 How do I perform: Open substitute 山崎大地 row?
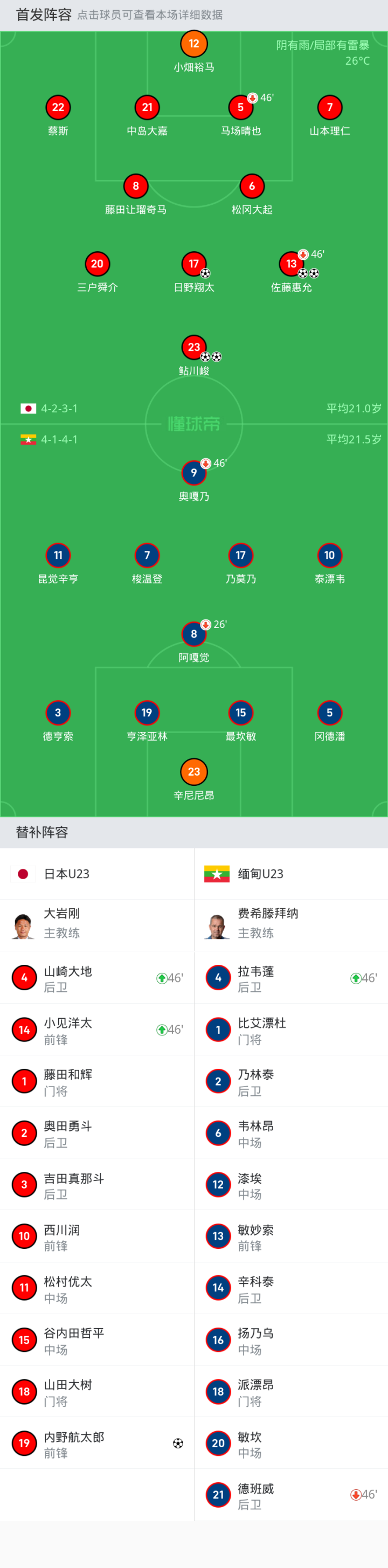[98, 978]
